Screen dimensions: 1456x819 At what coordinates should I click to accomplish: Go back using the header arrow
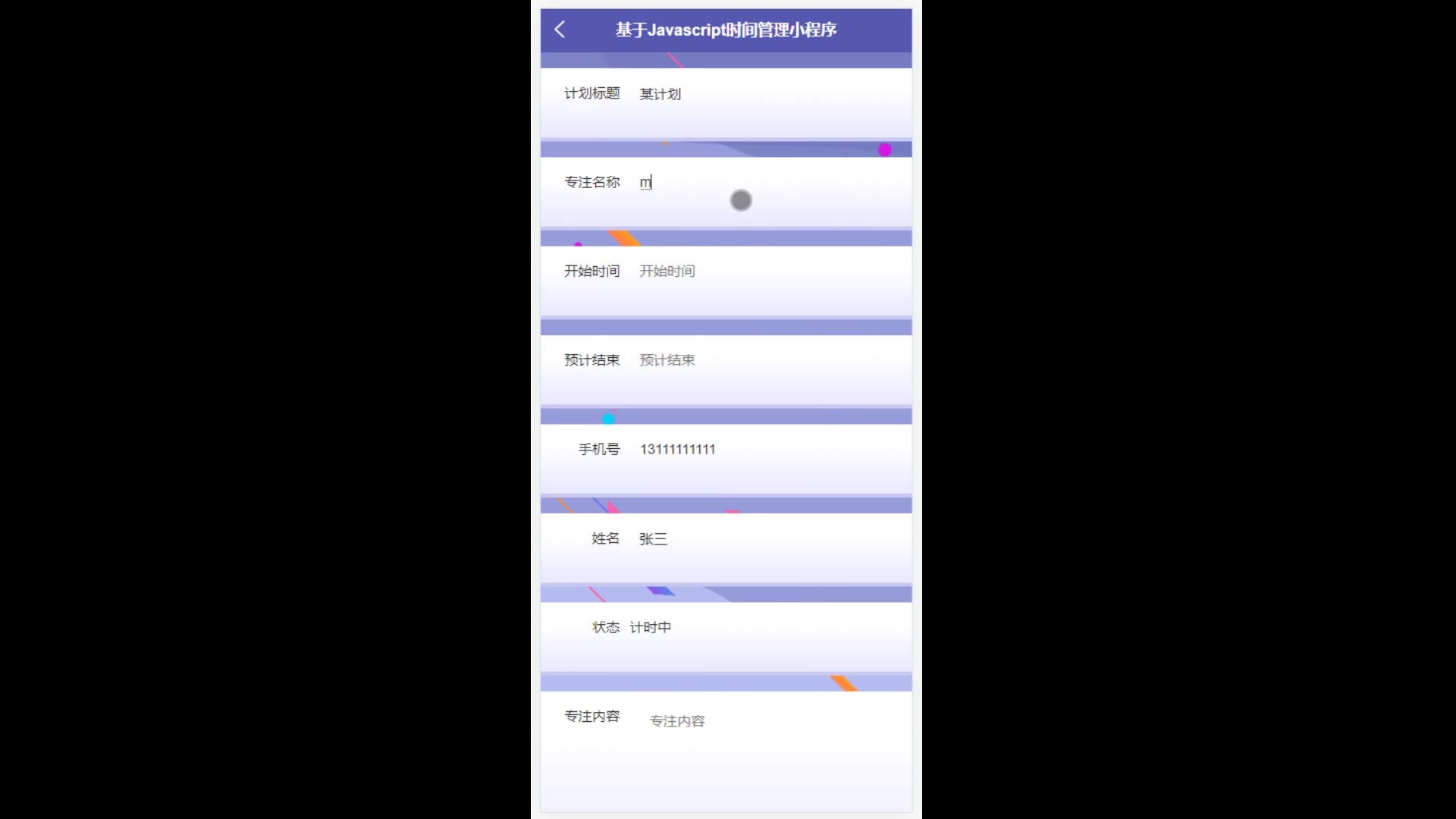coord(560,30)
